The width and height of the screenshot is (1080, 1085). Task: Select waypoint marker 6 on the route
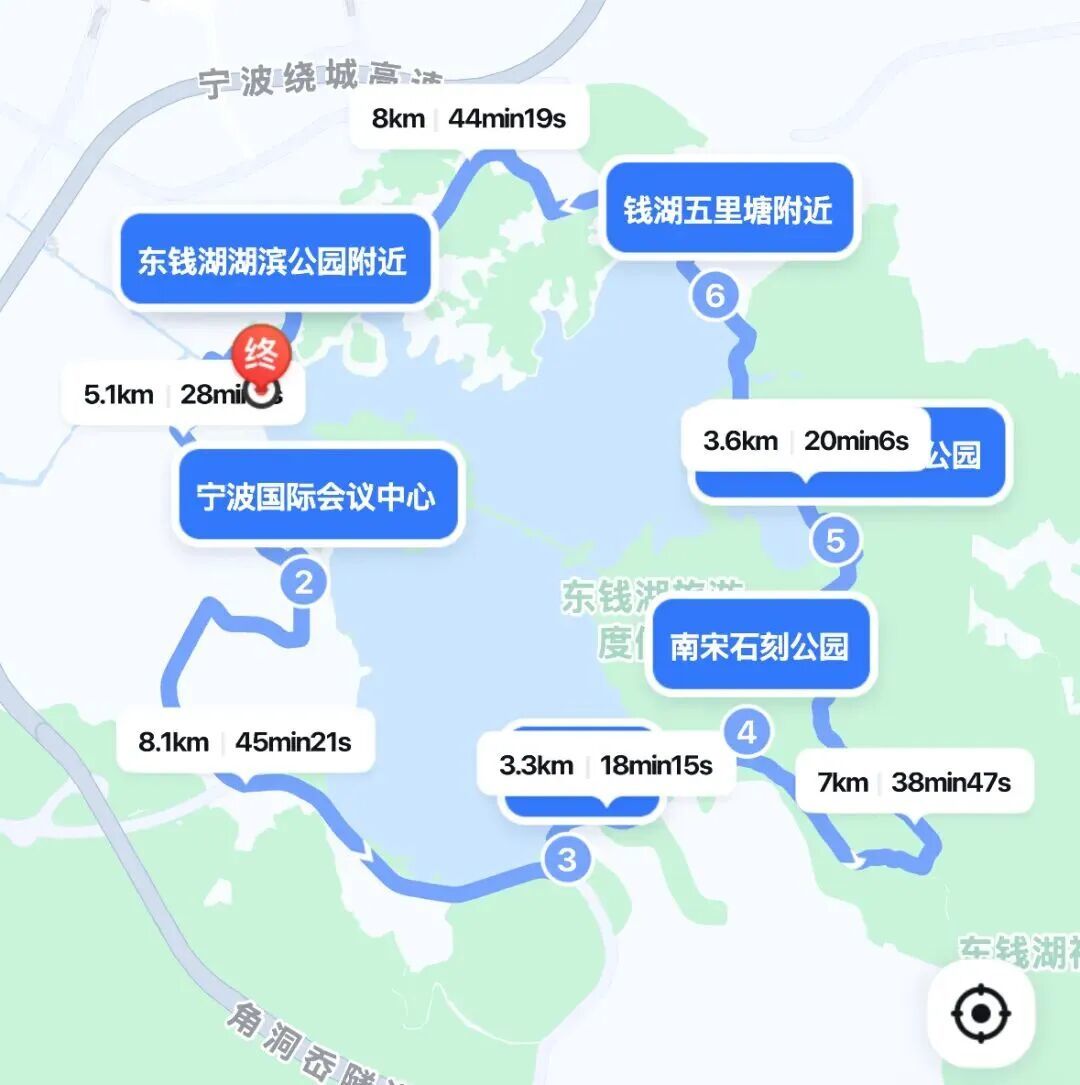(714, 296)
